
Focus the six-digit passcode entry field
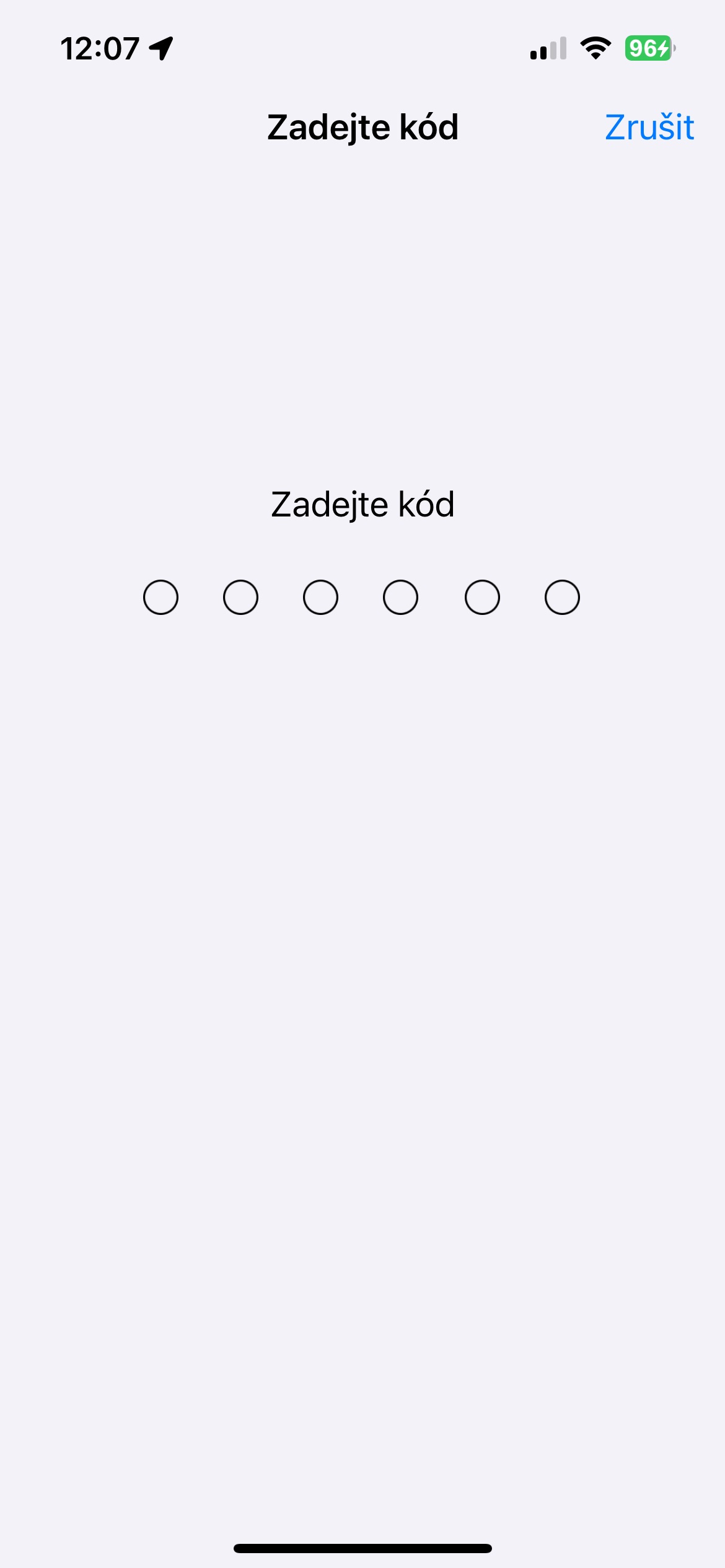tap(361, 597)
